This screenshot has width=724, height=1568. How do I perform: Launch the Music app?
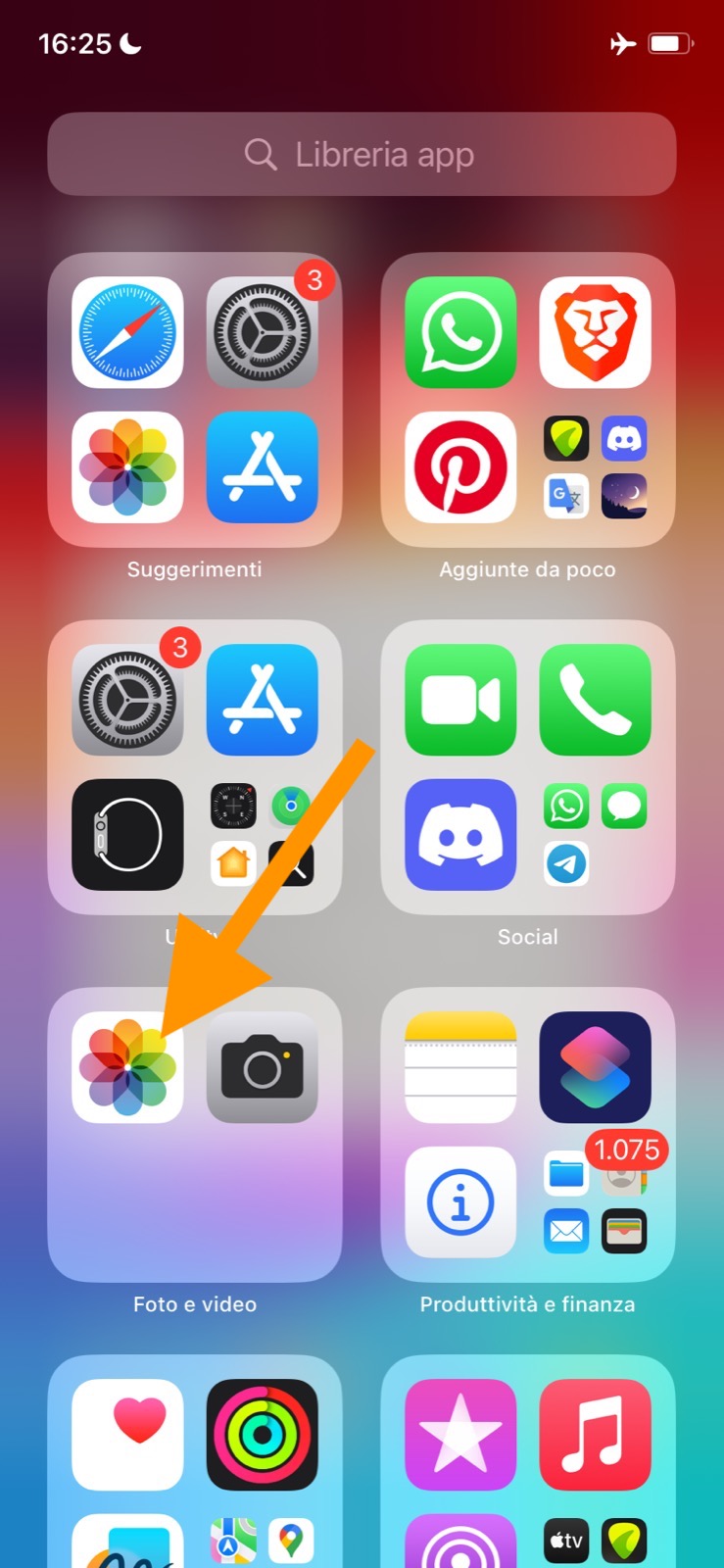595,1435
